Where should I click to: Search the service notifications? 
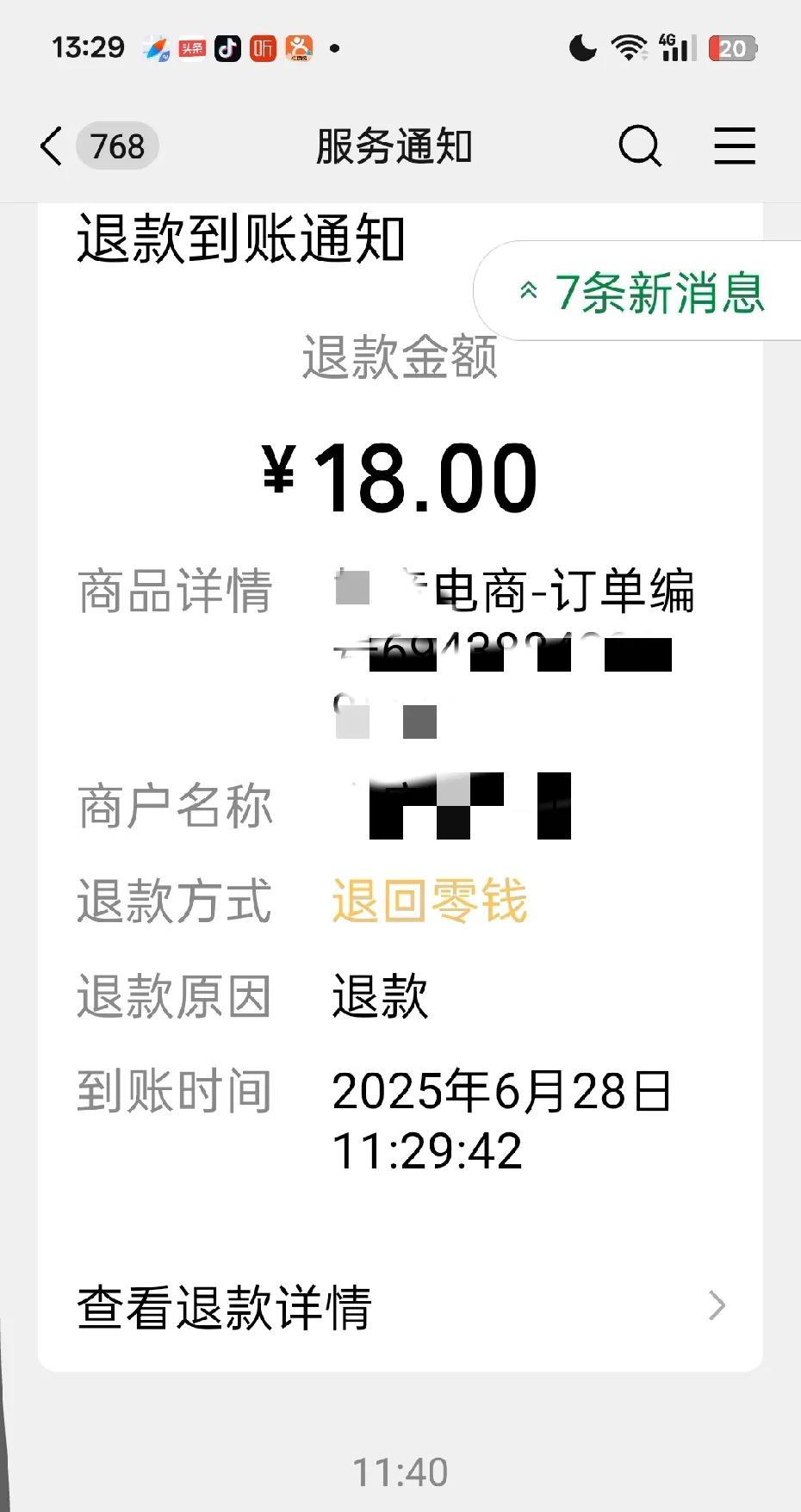coord(640,146)
